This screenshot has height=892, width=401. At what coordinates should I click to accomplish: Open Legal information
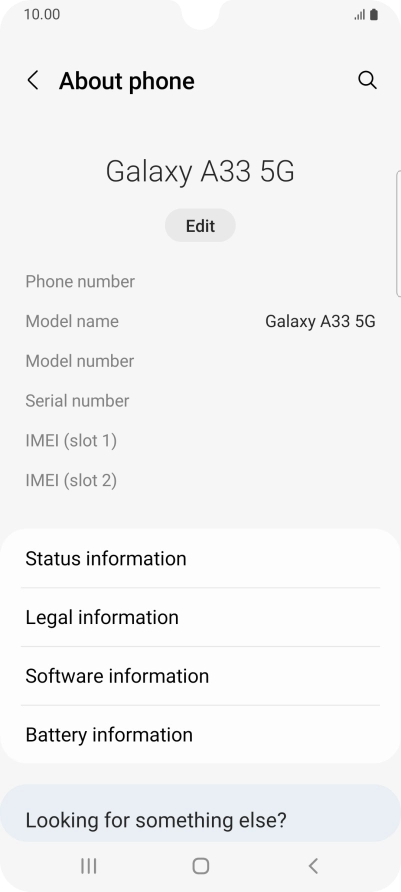pyautogui.click(x=200, y=617)
